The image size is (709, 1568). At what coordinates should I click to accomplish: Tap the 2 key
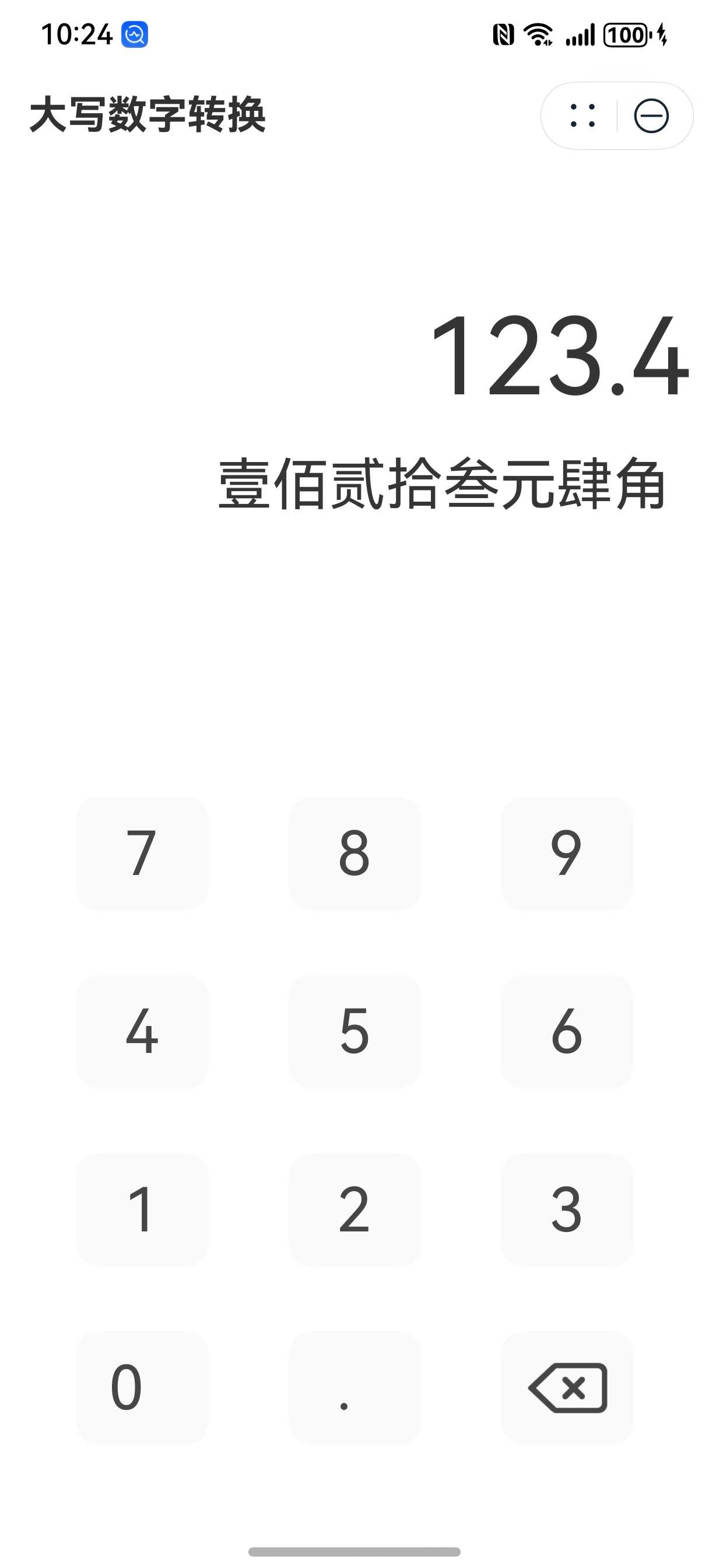[354, 1209]
